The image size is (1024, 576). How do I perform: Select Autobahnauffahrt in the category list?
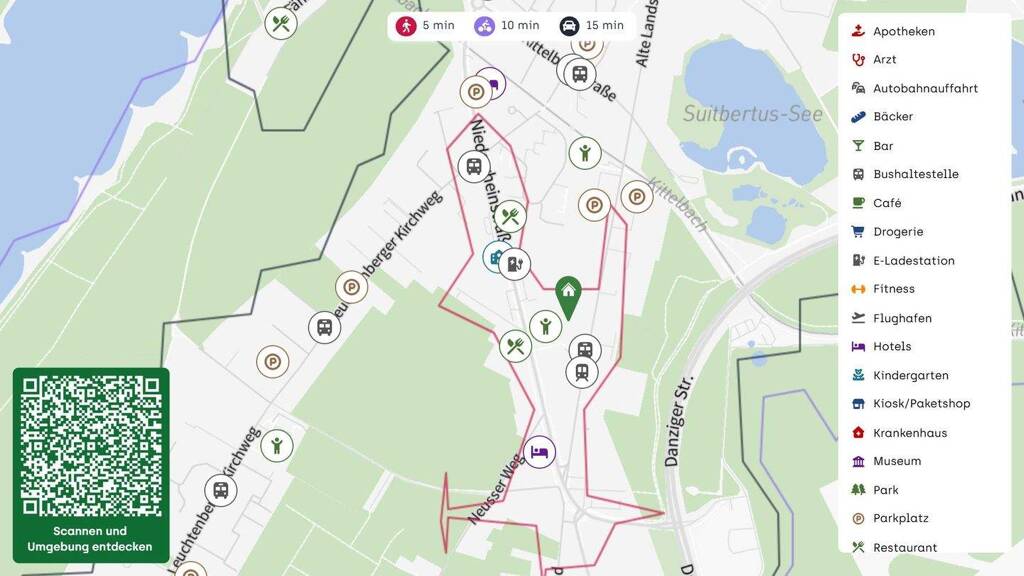915,88
